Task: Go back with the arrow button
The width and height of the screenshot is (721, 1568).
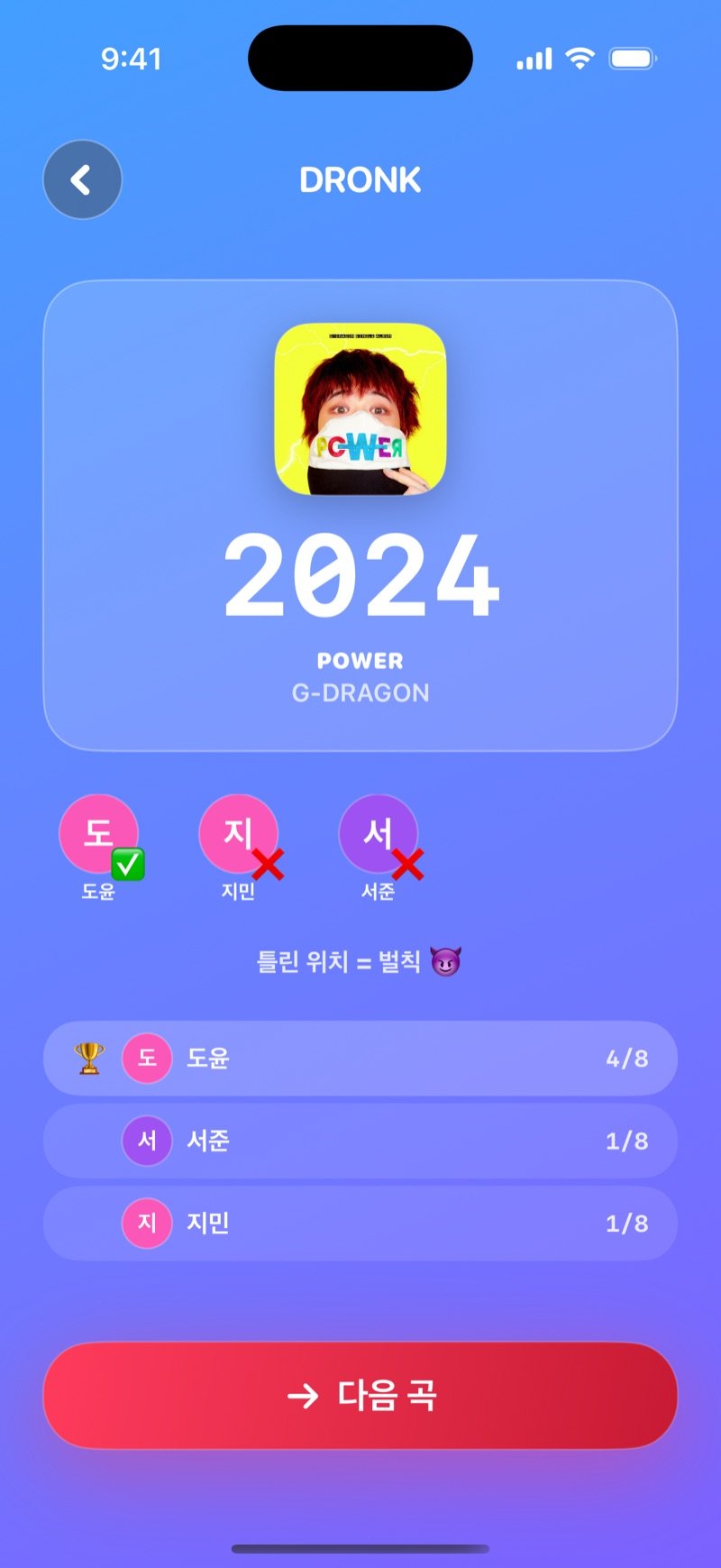Action: click(x=82, y=179)
